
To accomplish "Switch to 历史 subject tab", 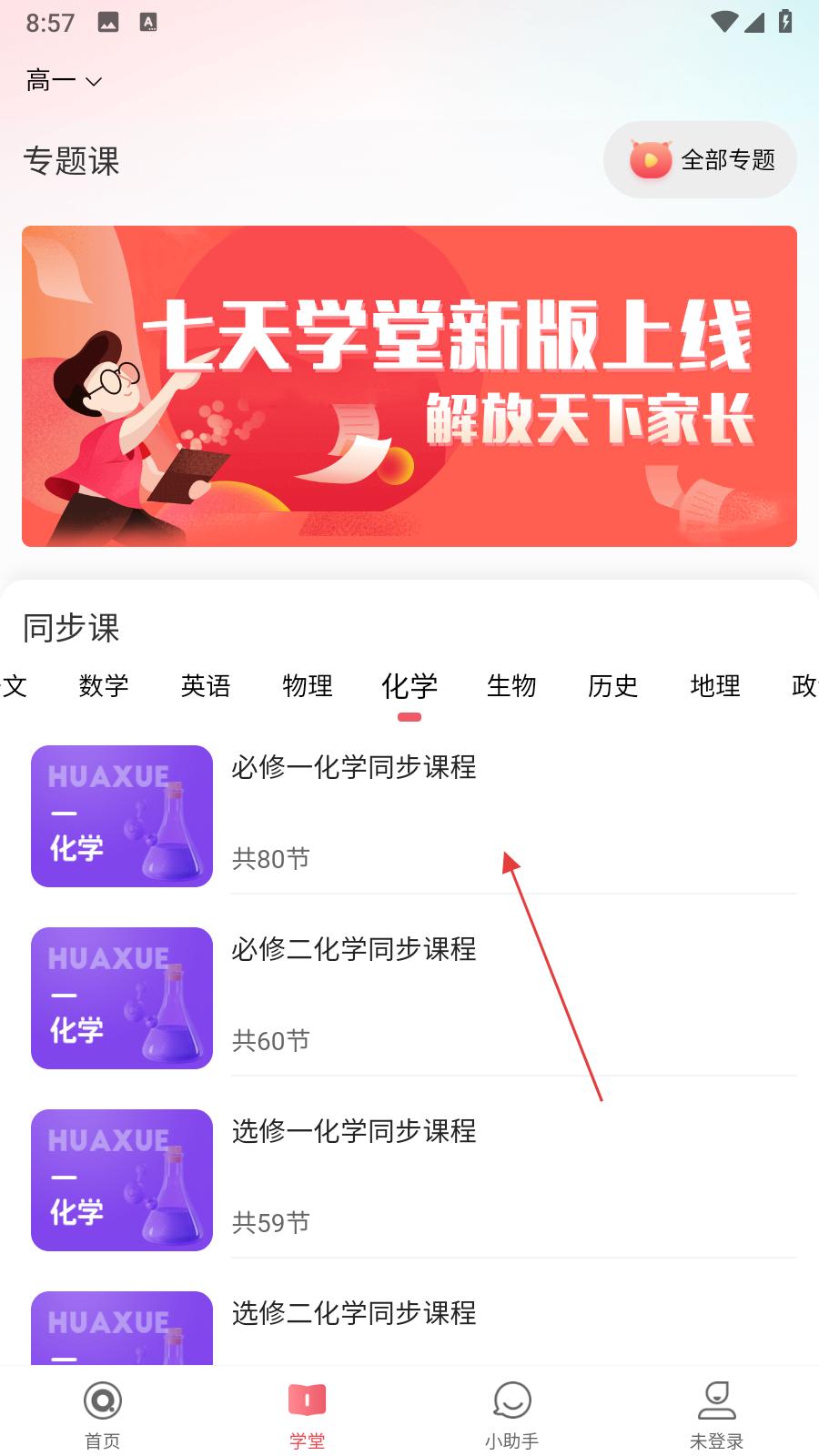I will [613, 685].
